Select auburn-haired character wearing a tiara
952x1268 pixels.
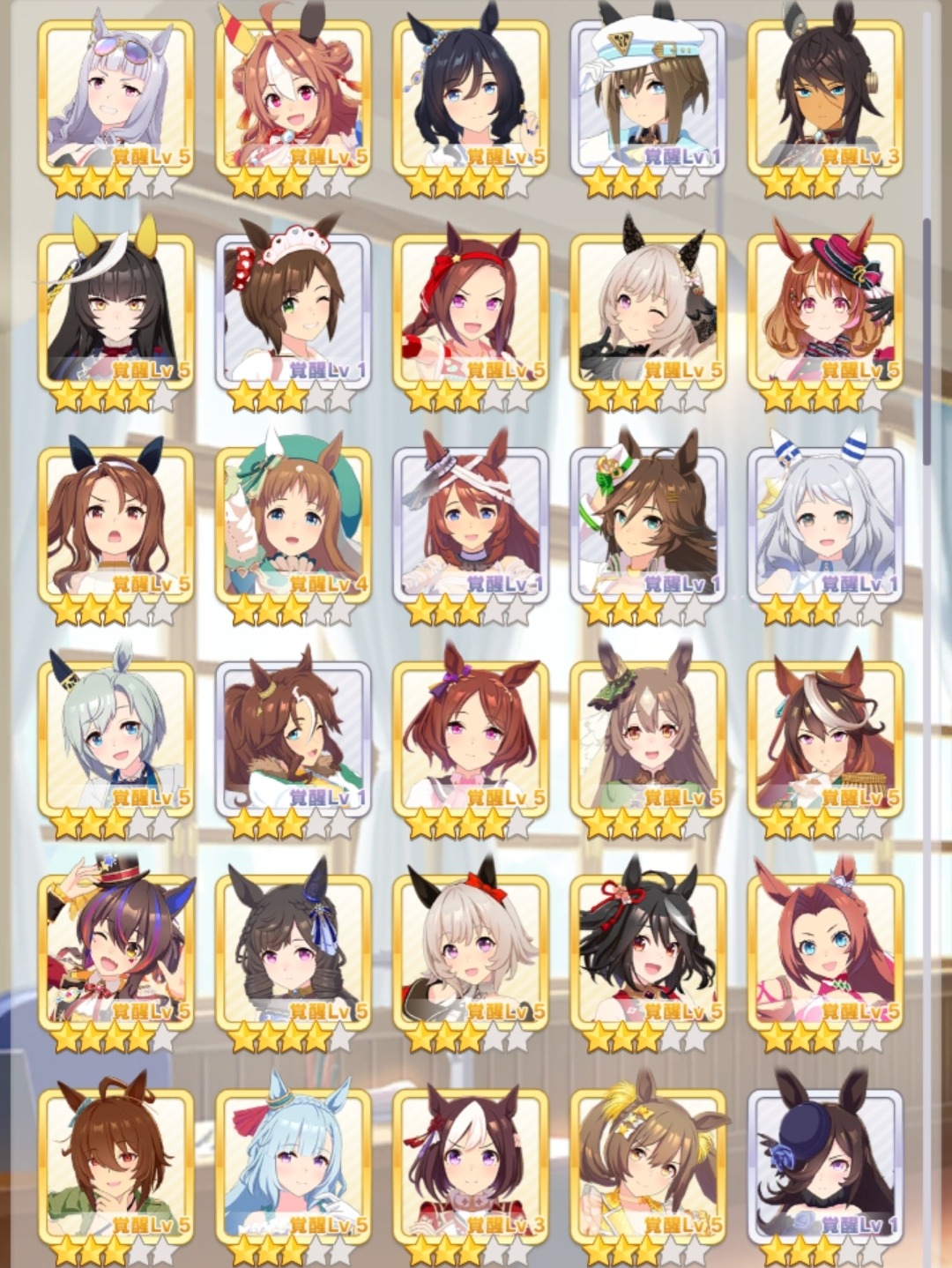825,951
